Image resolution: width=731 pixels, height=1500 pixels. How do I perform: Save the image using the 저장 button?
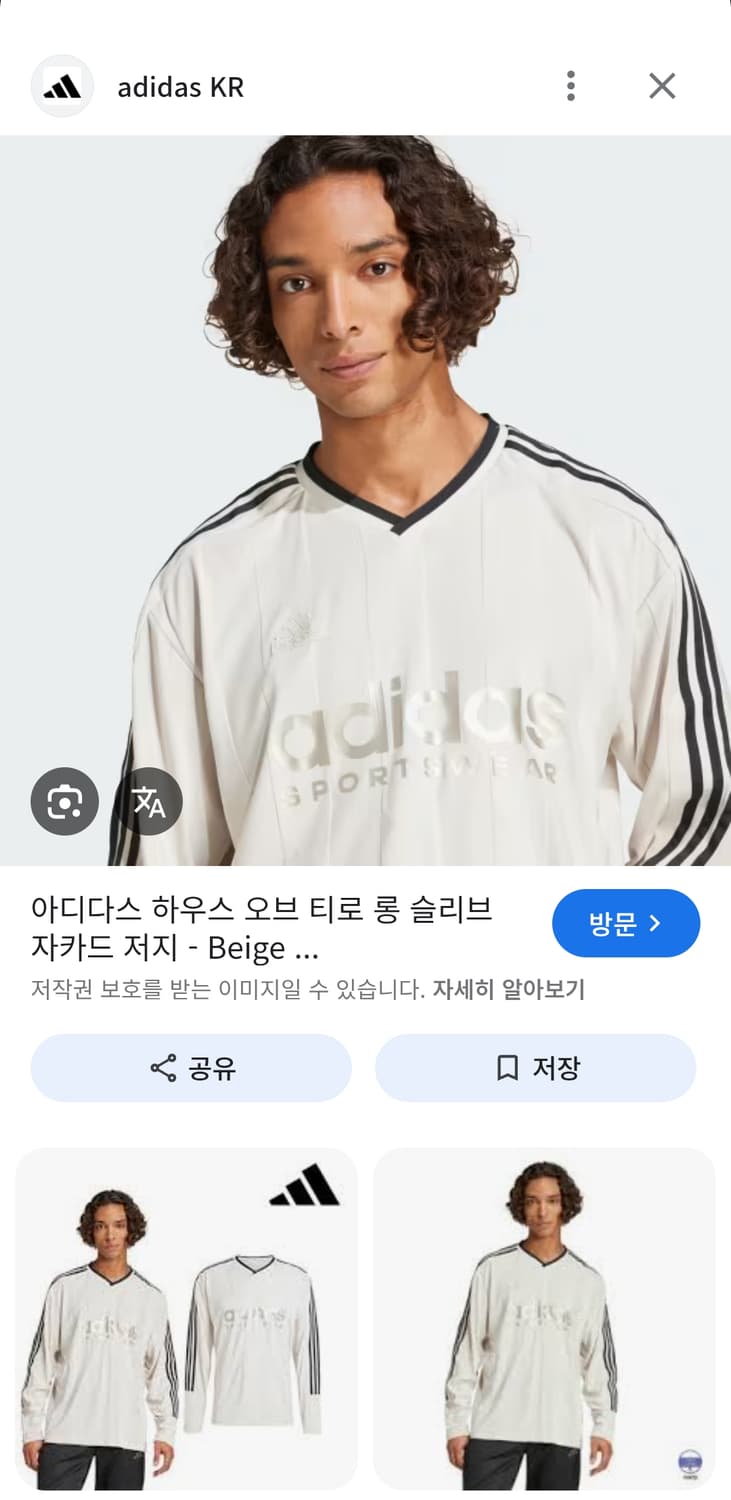(x=536, y=1067)
